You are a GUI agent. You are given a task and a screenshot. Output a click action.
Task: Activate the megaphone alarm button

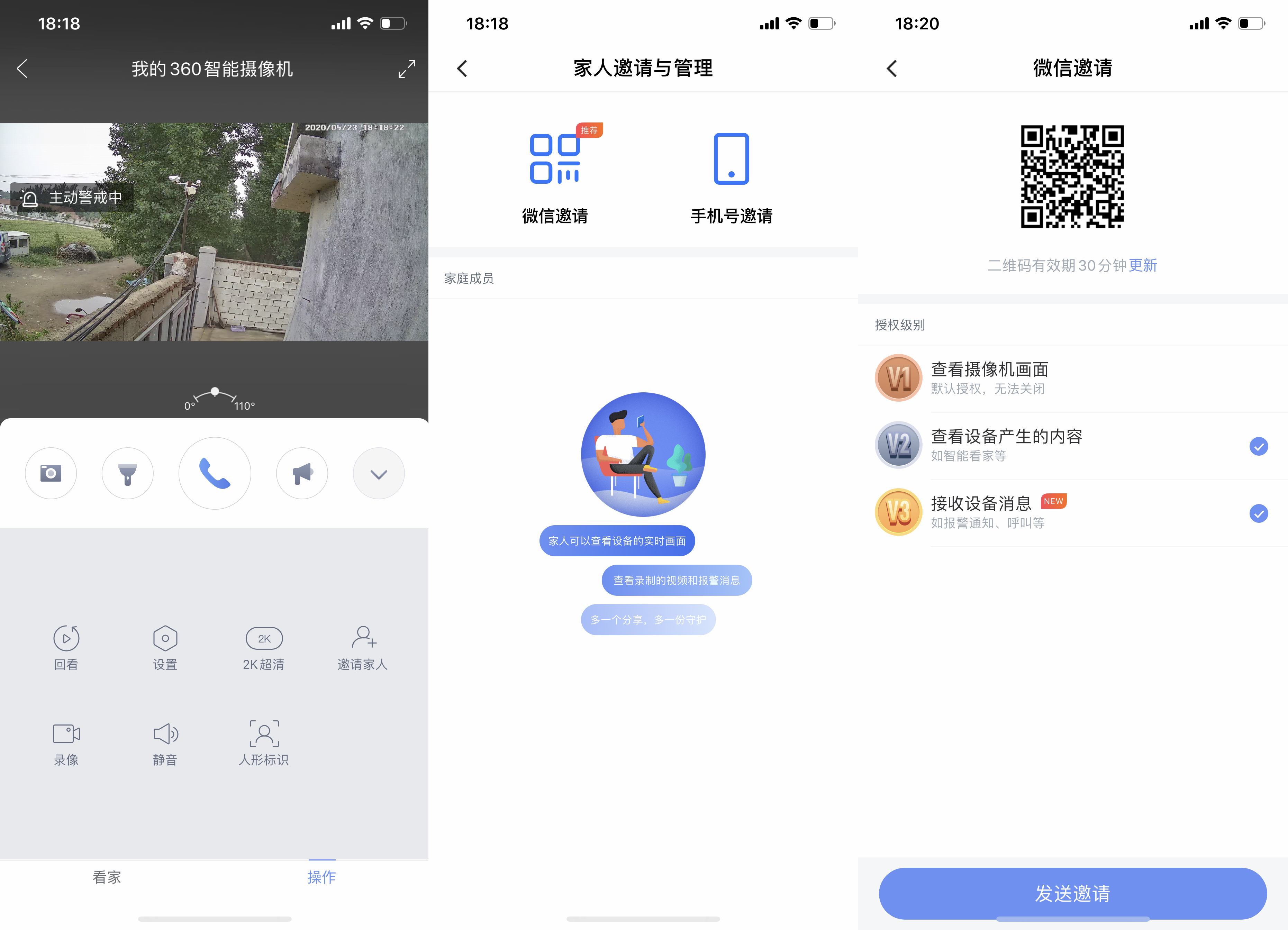[x=301, y=473]
